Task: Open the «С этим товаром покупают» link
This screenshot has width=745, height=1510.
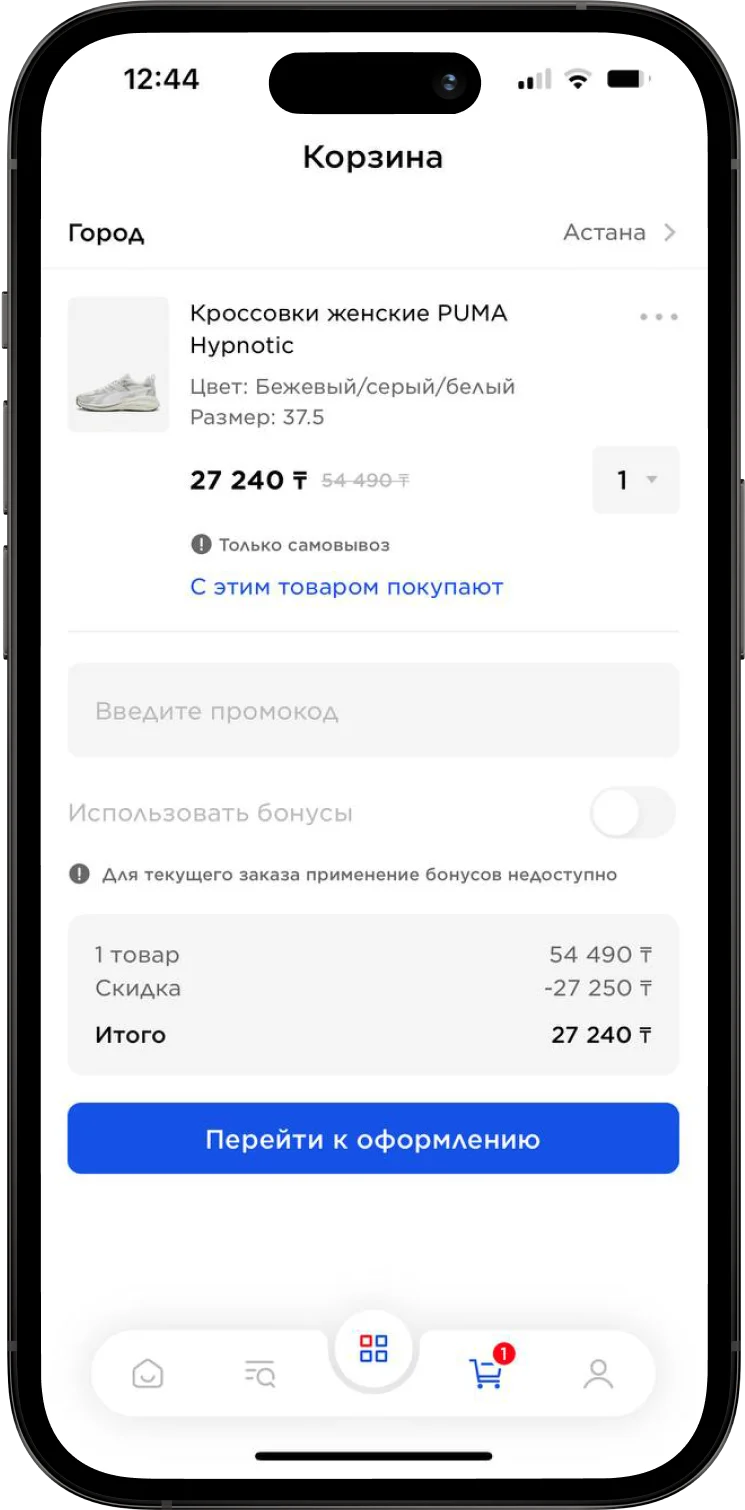Action: pos(346,587)
